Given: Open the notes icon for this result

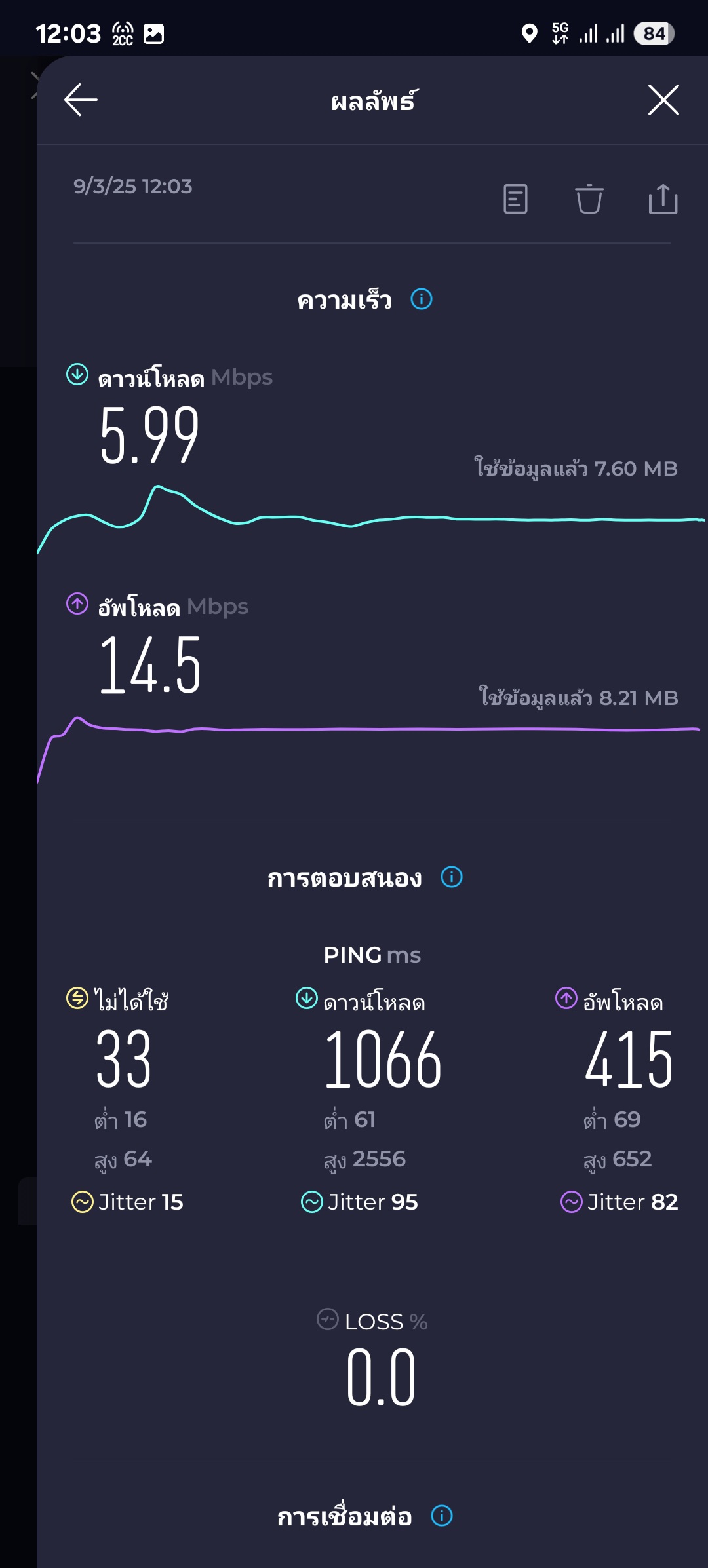Looking at the screenshot, I should pyautogui.click(x=515, y=199).
